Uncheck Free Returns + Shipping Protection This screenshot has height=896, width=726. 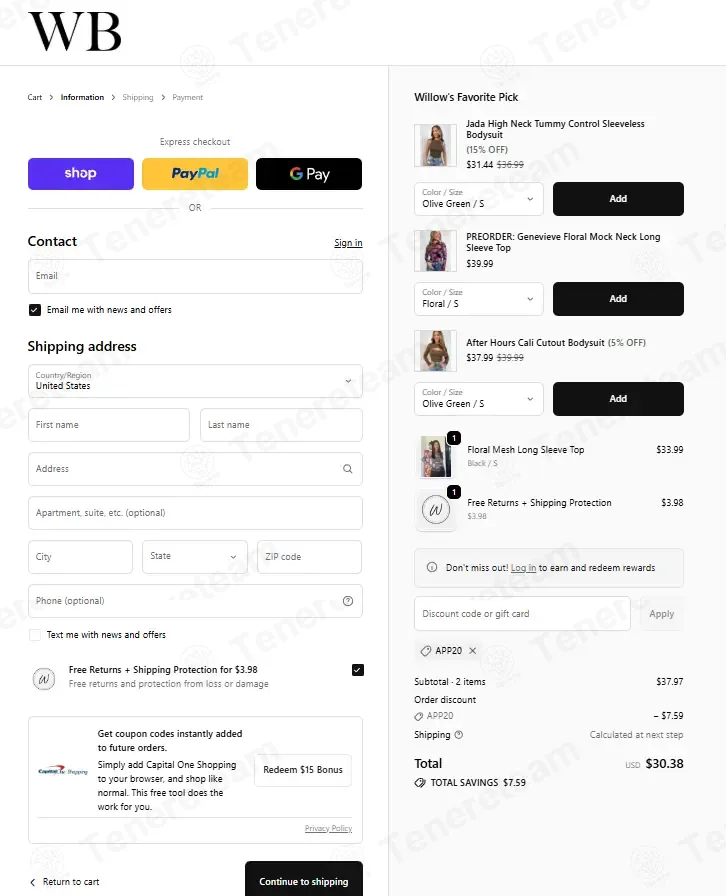(358, 670)
